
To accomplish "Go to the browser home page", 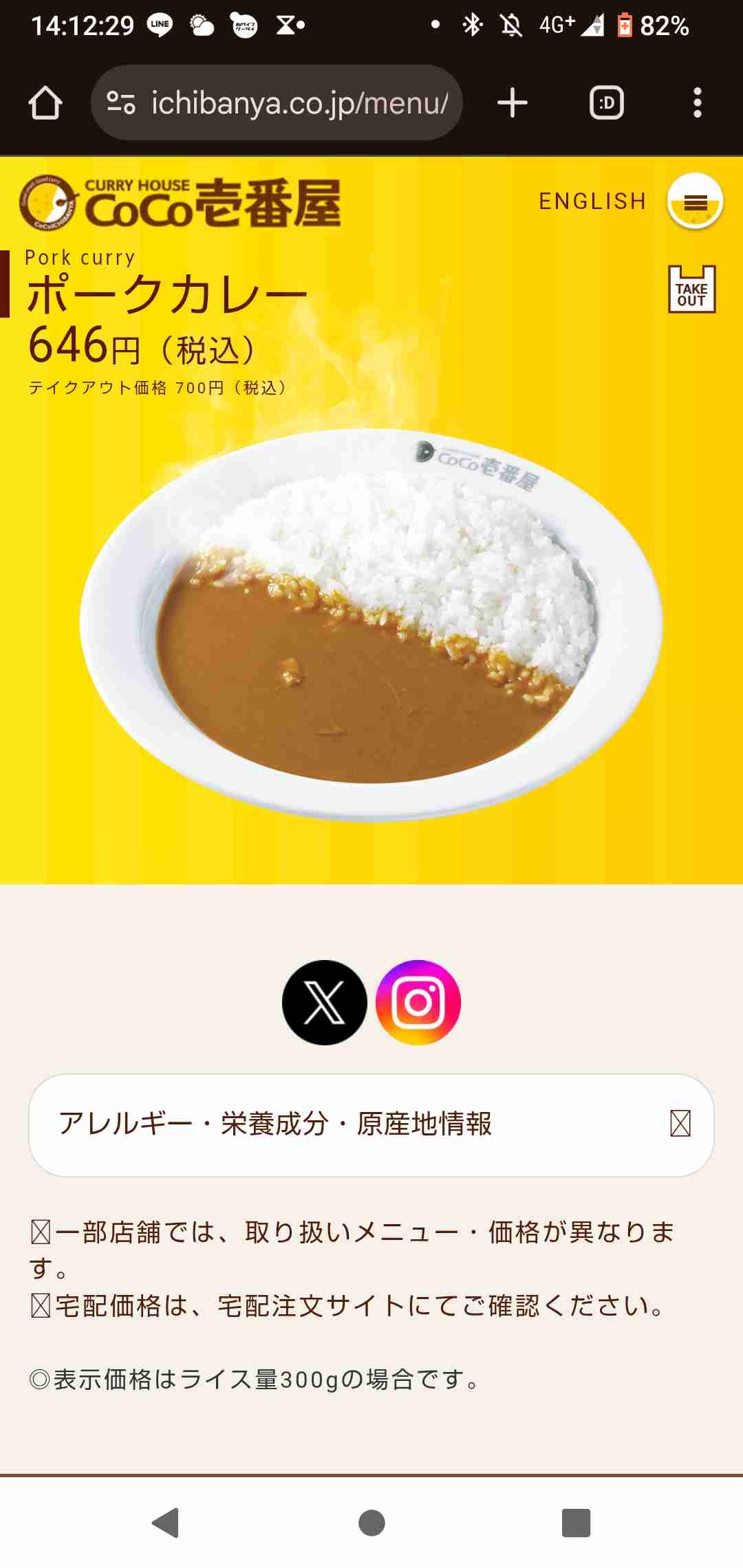I will pos(45,103).
